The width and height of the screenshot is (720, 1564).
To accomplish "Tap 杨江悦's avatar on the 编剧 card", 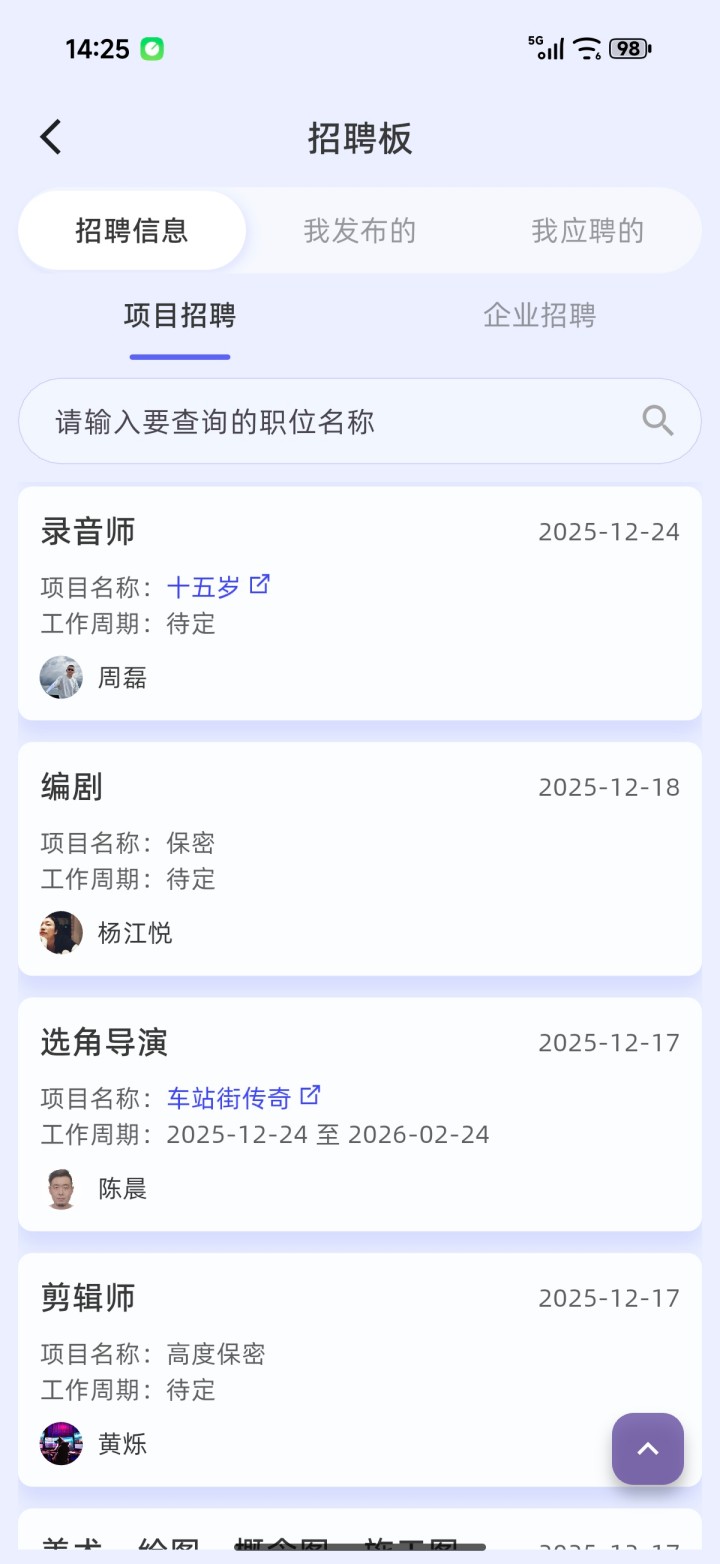I will (61, 933).
